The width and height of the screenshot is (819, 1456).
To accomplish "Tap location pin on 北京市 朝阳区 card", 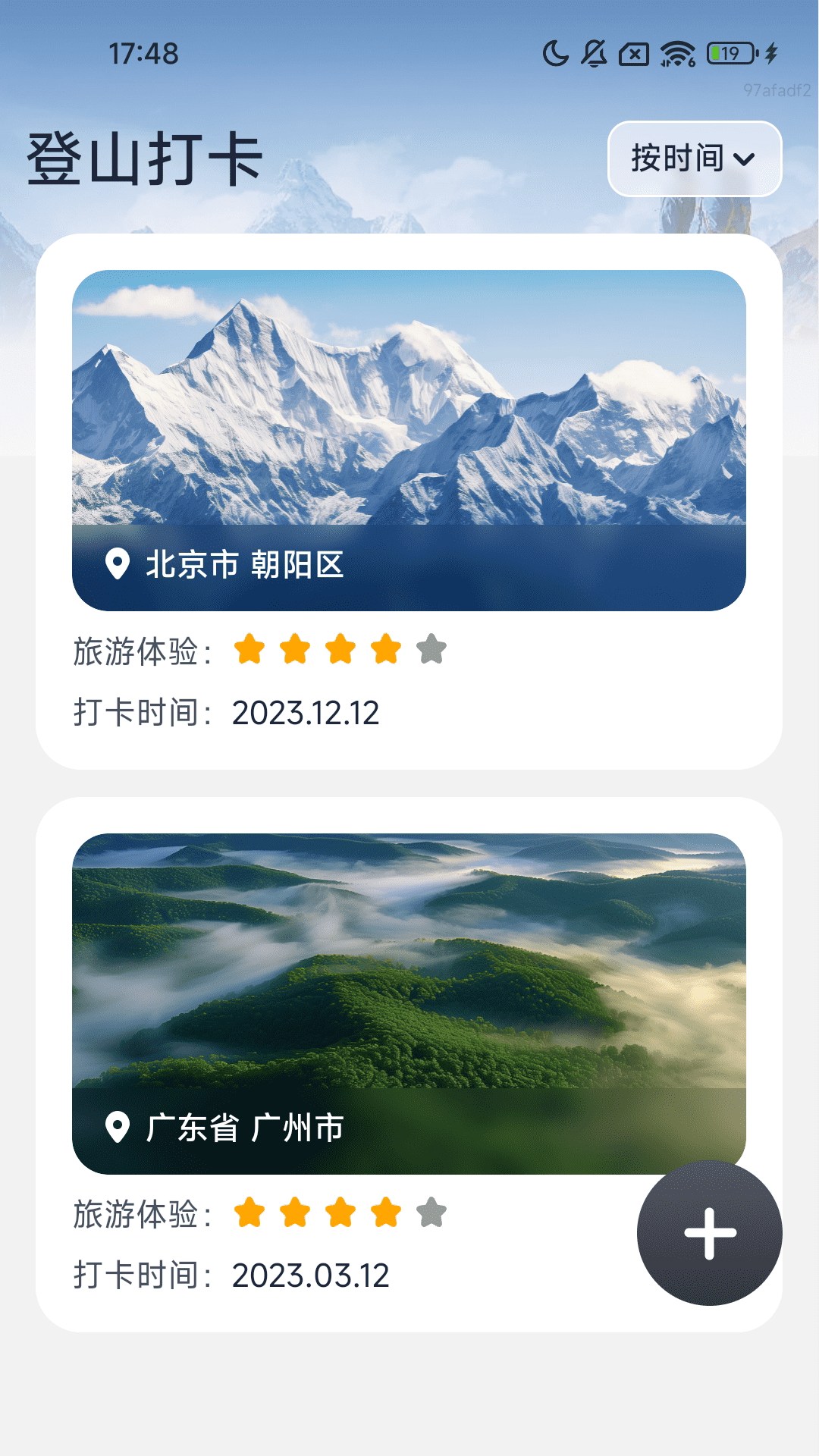I will click(118, 564).
